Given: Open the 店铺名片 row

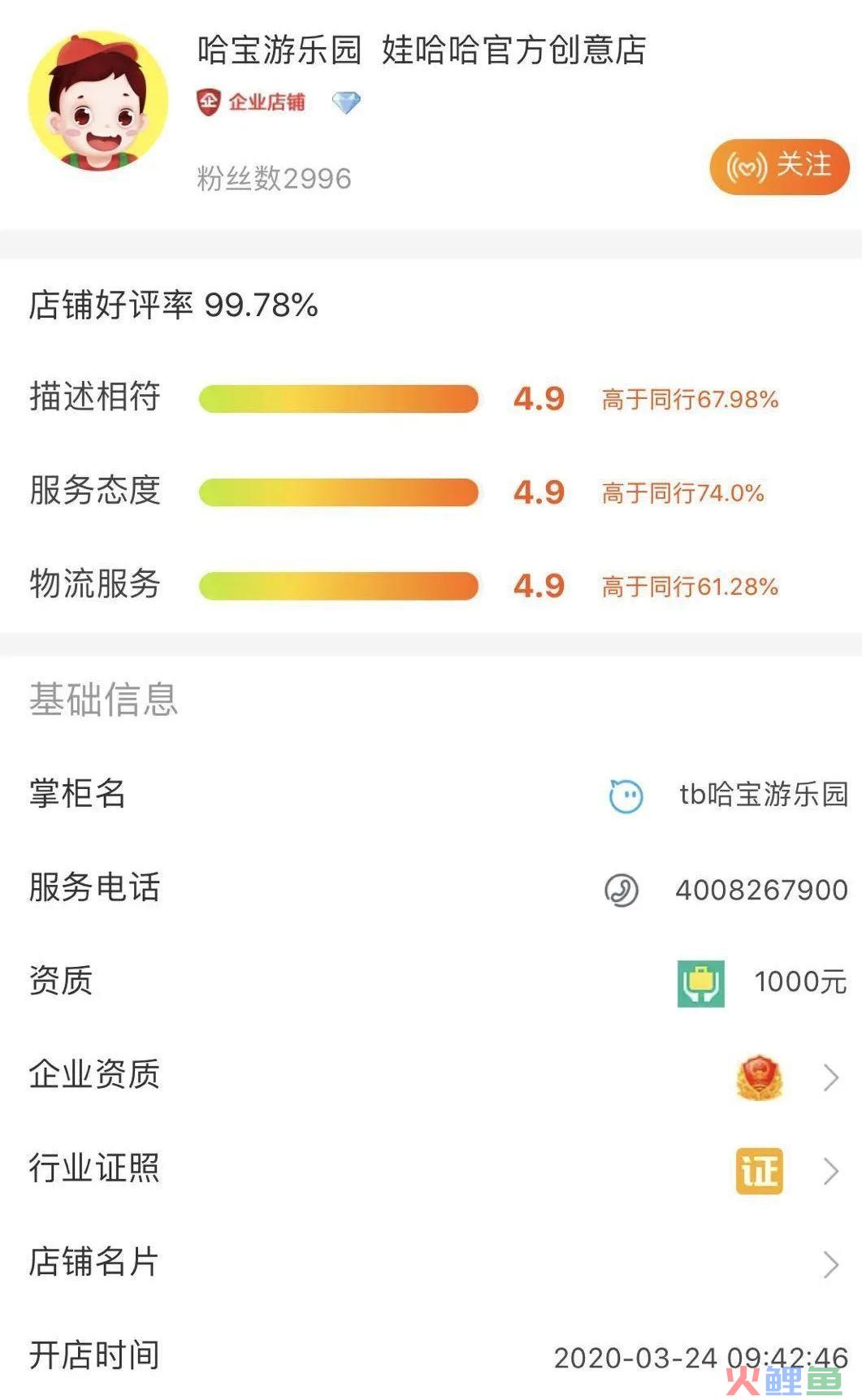Looking at the screenshot, I should (431, 1263).
